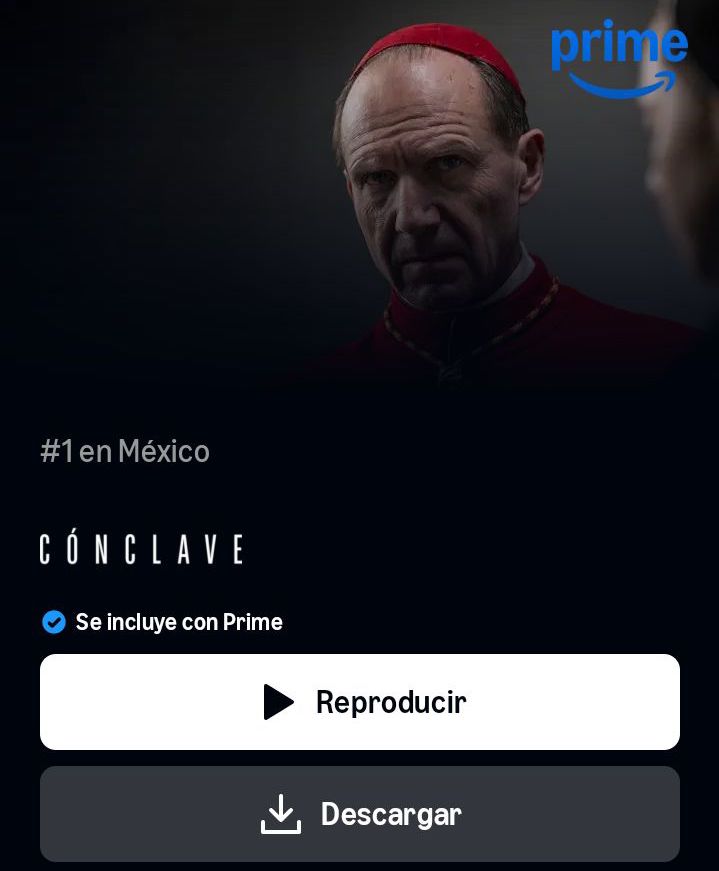This screenshot has height=871, width=719.
Task: Download Cónclave with the Descargar button
Action: [x=360, y=814]
